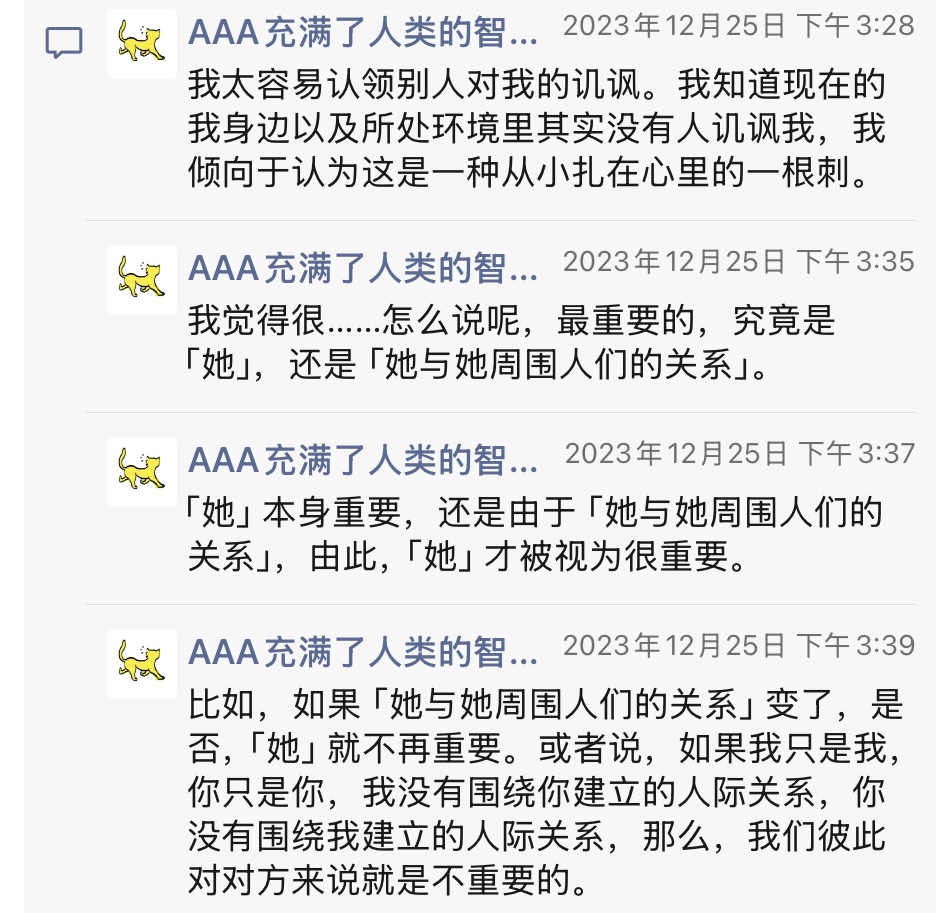The width and height of the screenshot is (947, 913).
Task: Open the cat avatar on the 3:28 comment
Action: coord(141,44)
